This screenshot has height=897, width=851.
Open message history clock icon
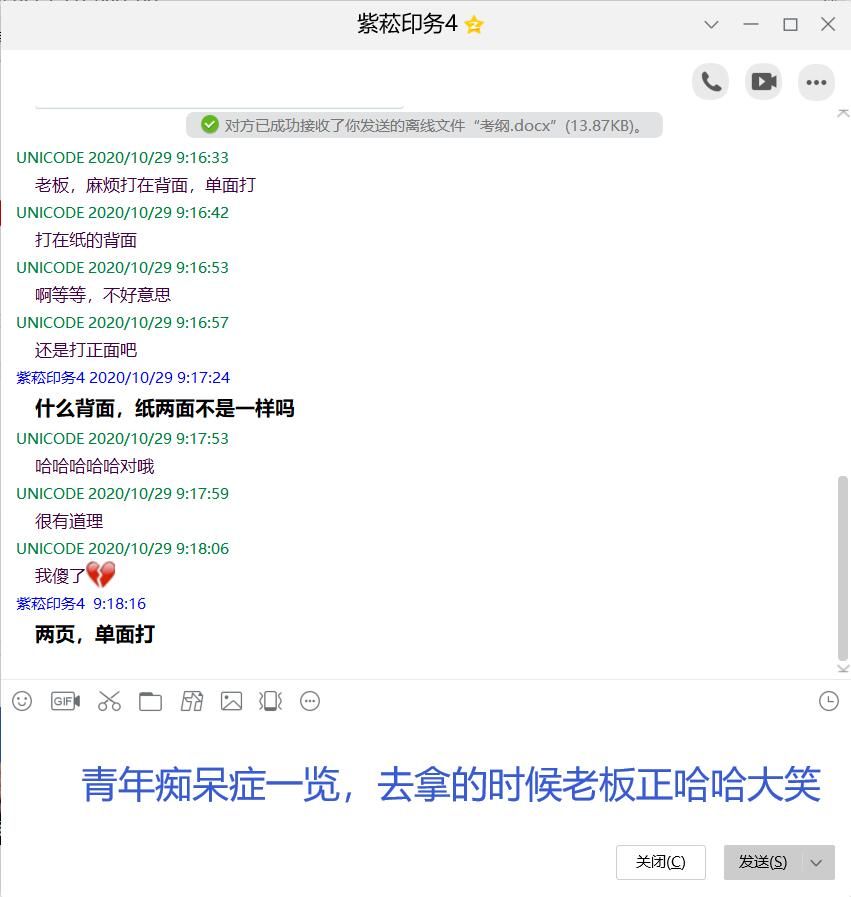[x=828, y=701]
